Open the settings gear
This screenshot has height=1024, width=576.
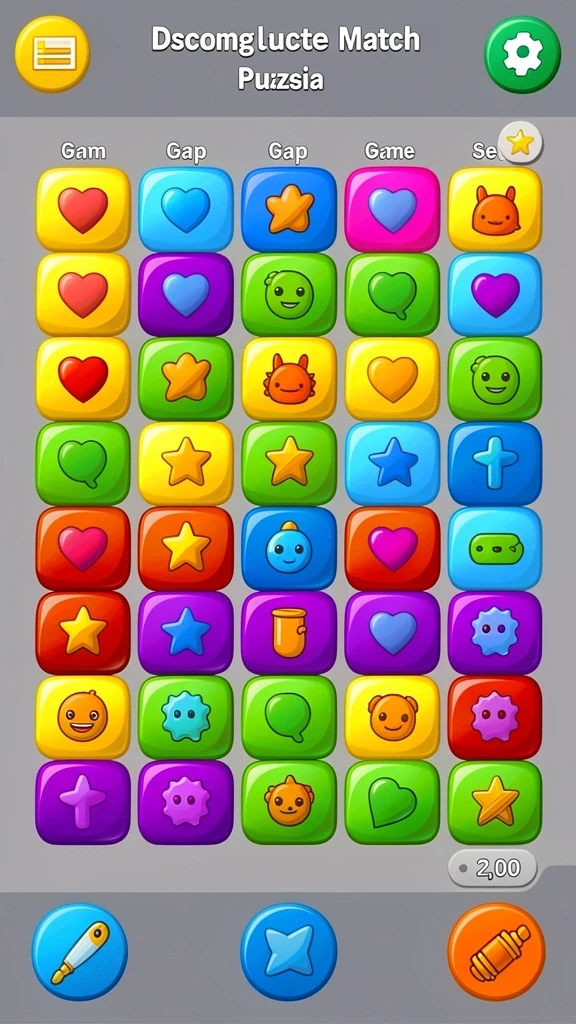522,54
